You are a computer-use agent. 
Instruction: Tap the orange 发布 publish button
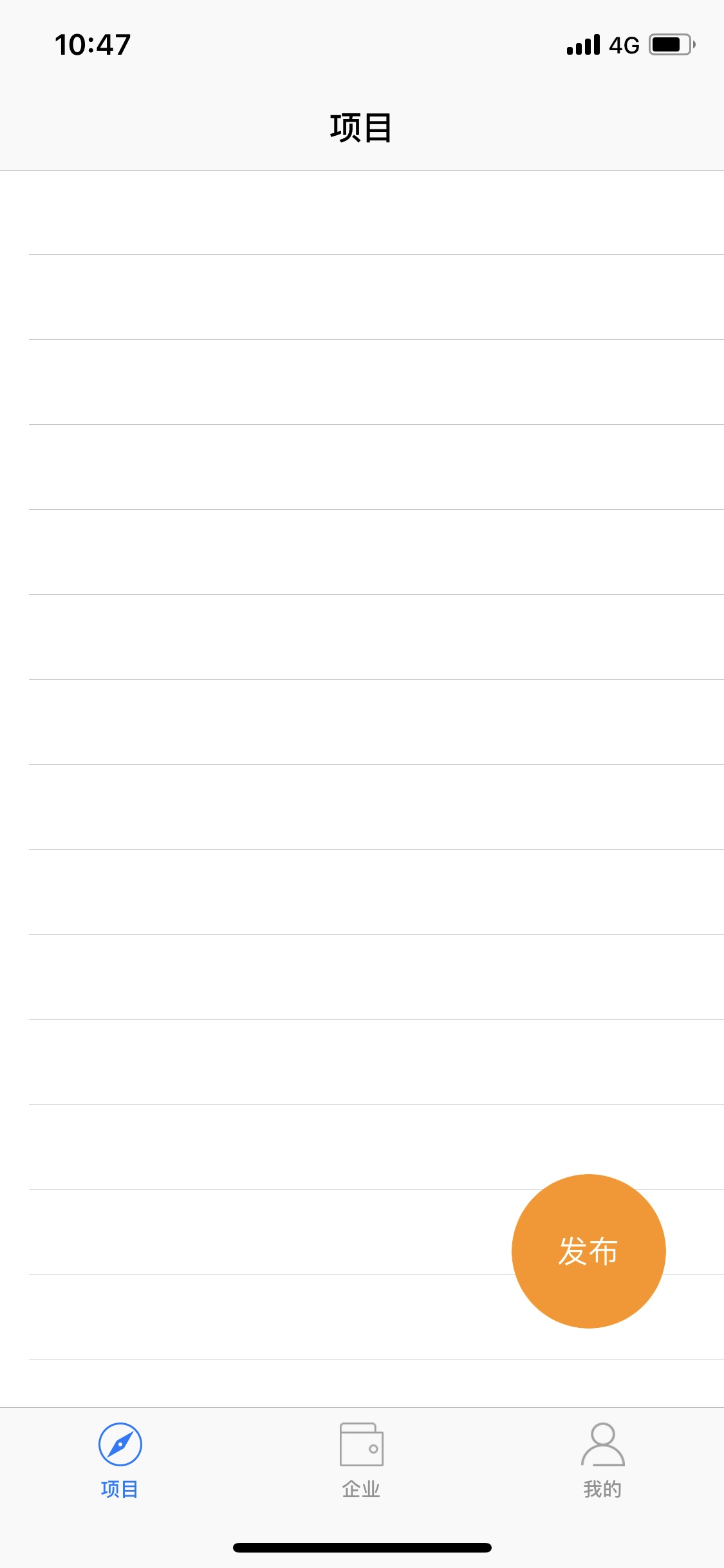[588, 1251]
